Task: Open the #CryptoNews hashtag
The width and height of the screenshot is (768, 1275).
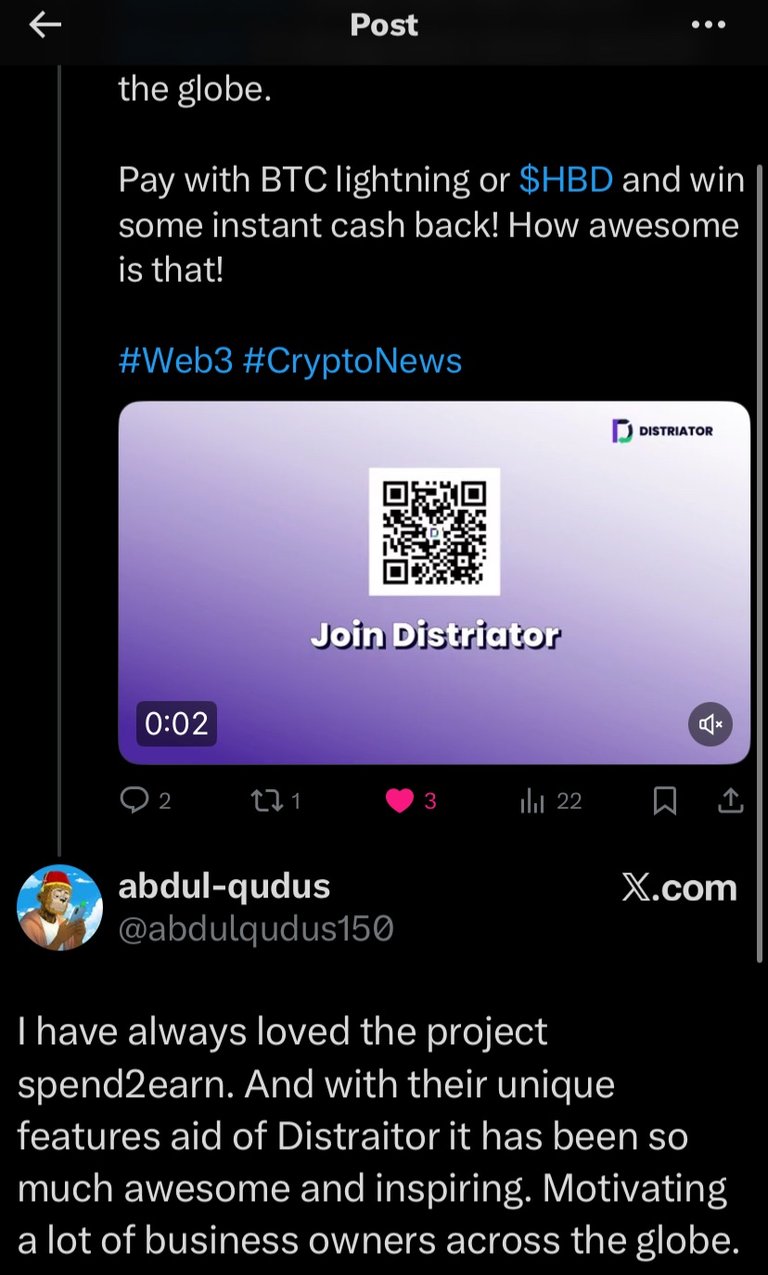Action: pos(352,360)
